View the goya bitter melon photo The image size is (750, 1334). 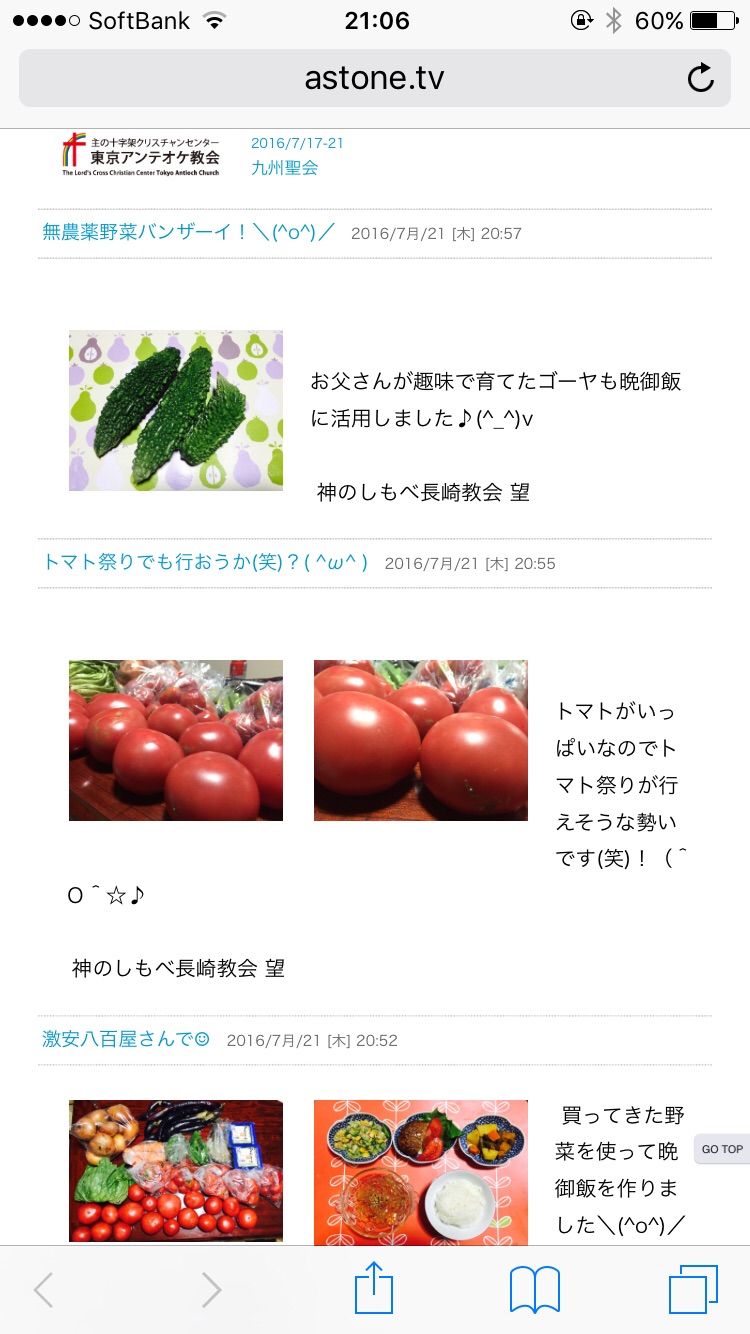[176, 410]
